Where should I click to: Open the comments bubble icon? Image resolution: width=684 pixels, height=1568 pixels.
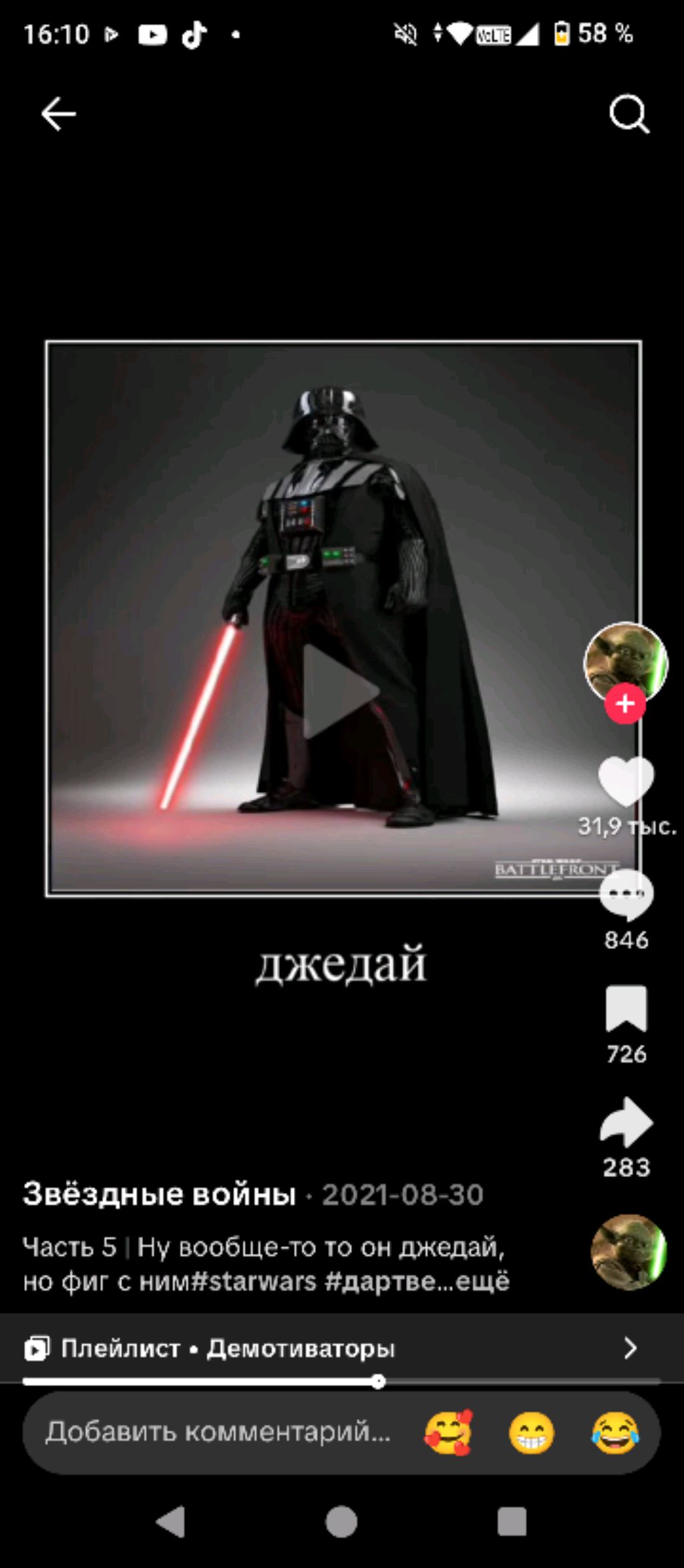tap(627, 896)
